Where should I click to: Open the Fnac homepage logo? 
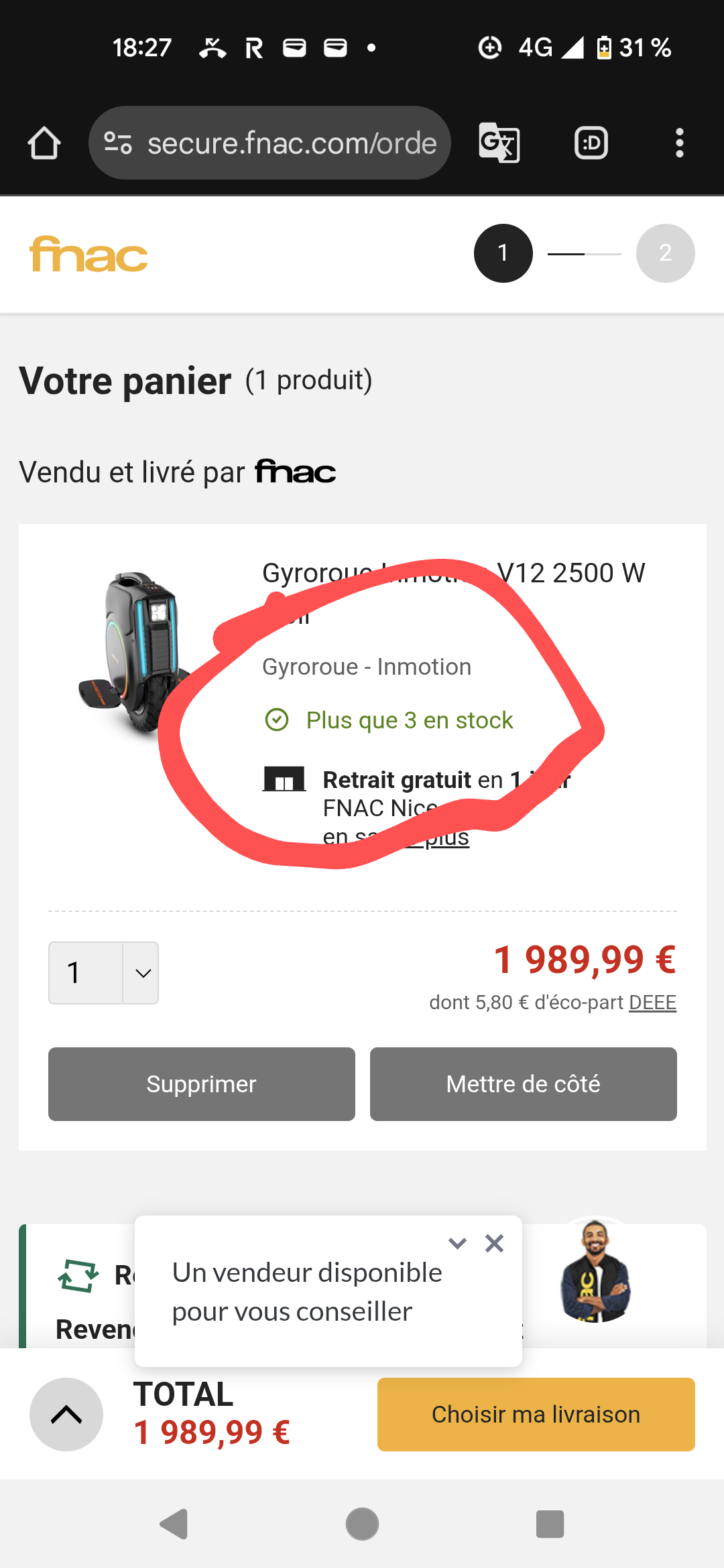pos(88,255)
